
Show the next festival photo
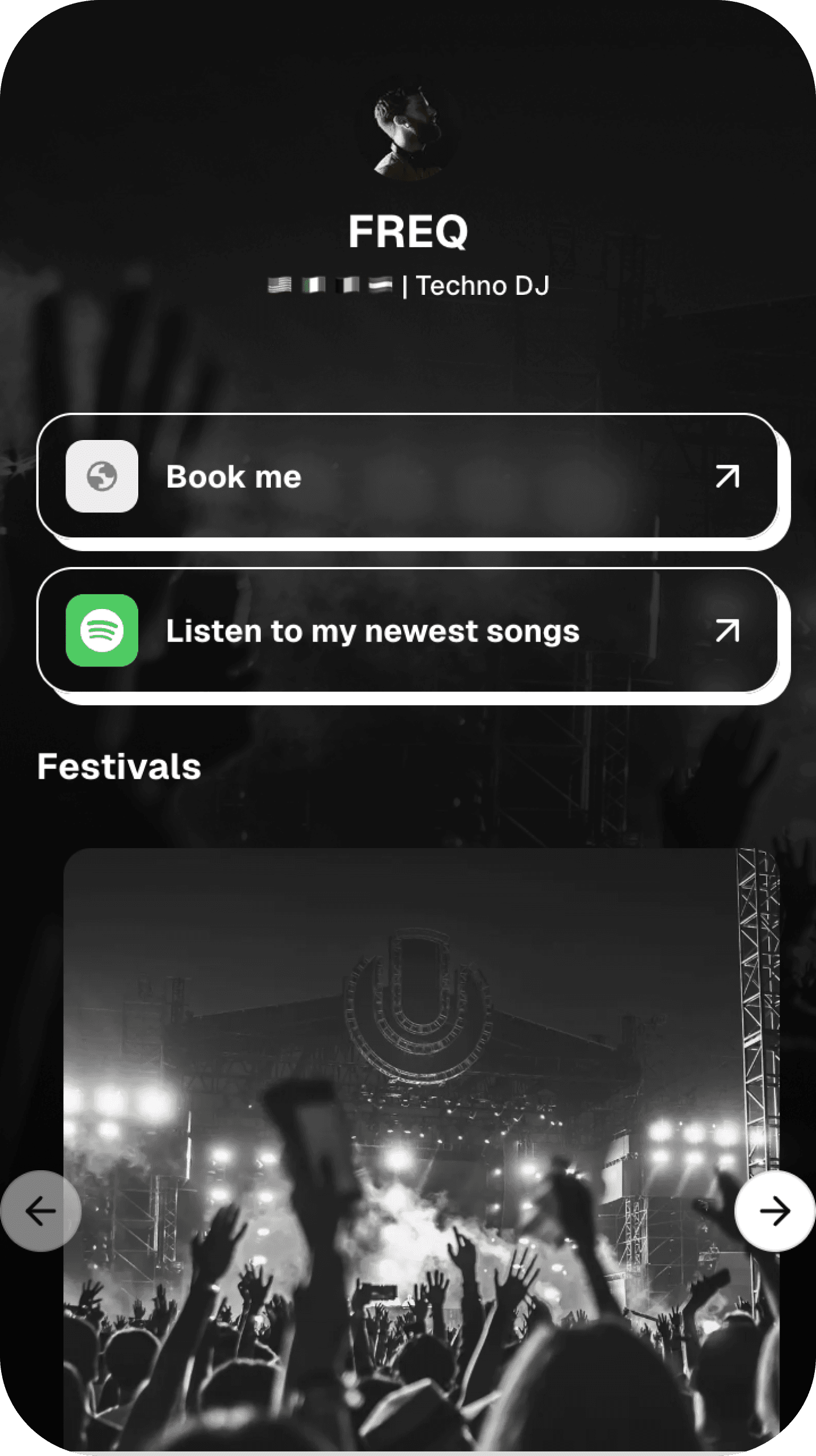click(774, 1211)
